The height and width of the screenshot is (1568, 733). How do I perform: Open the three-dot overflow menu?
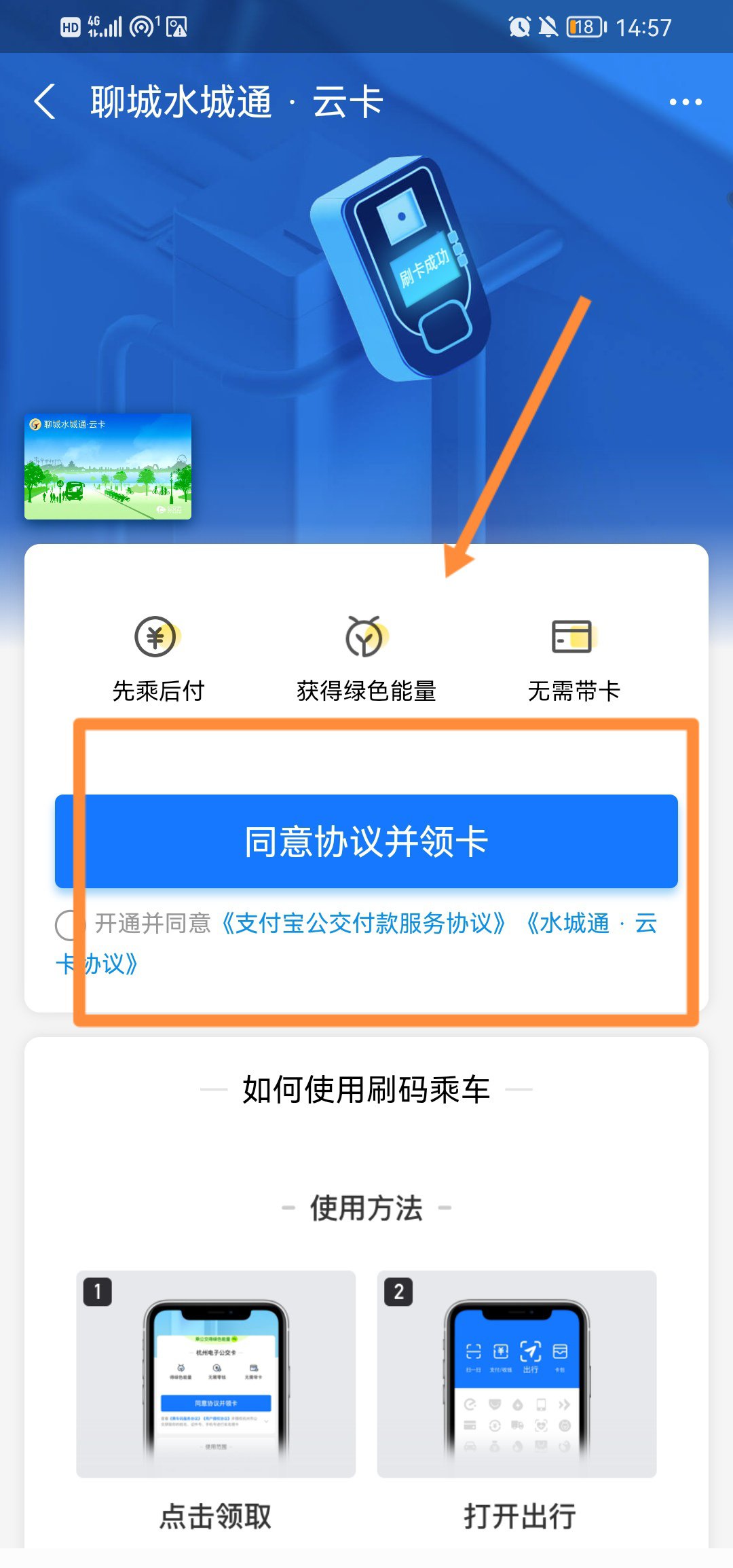(x=685, y=102)
